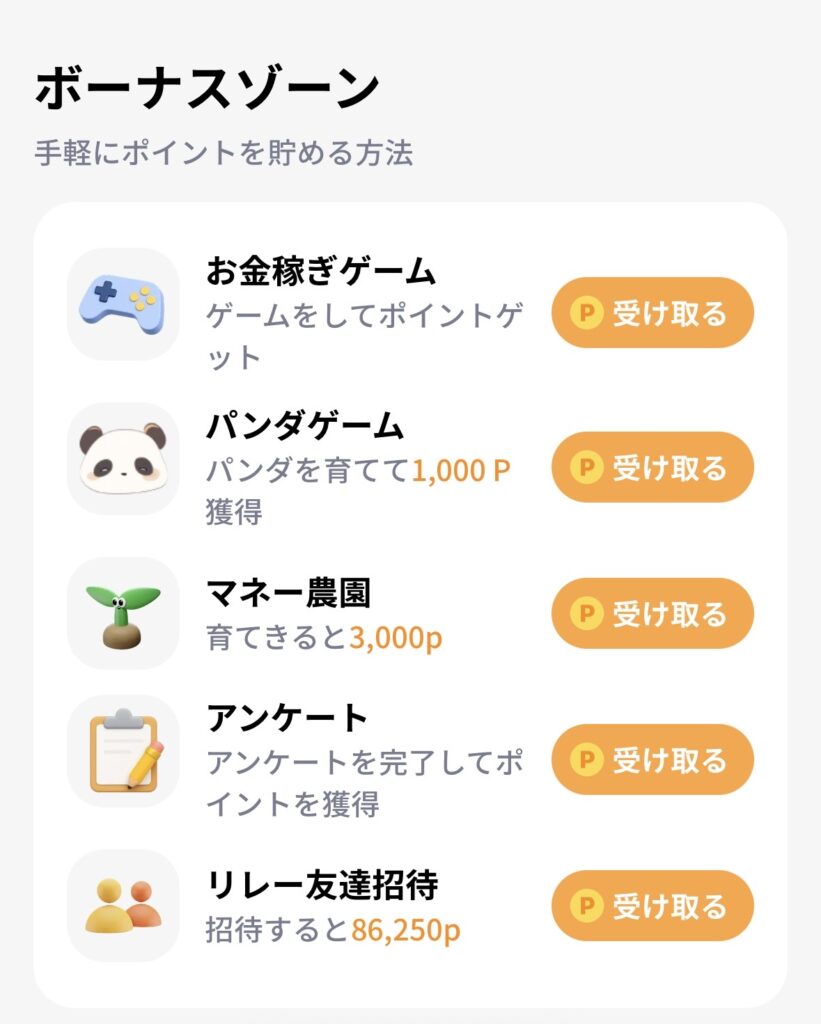821x1024 pixels.
Task: Open the マネー農園 row
Action: click(288, 593)
